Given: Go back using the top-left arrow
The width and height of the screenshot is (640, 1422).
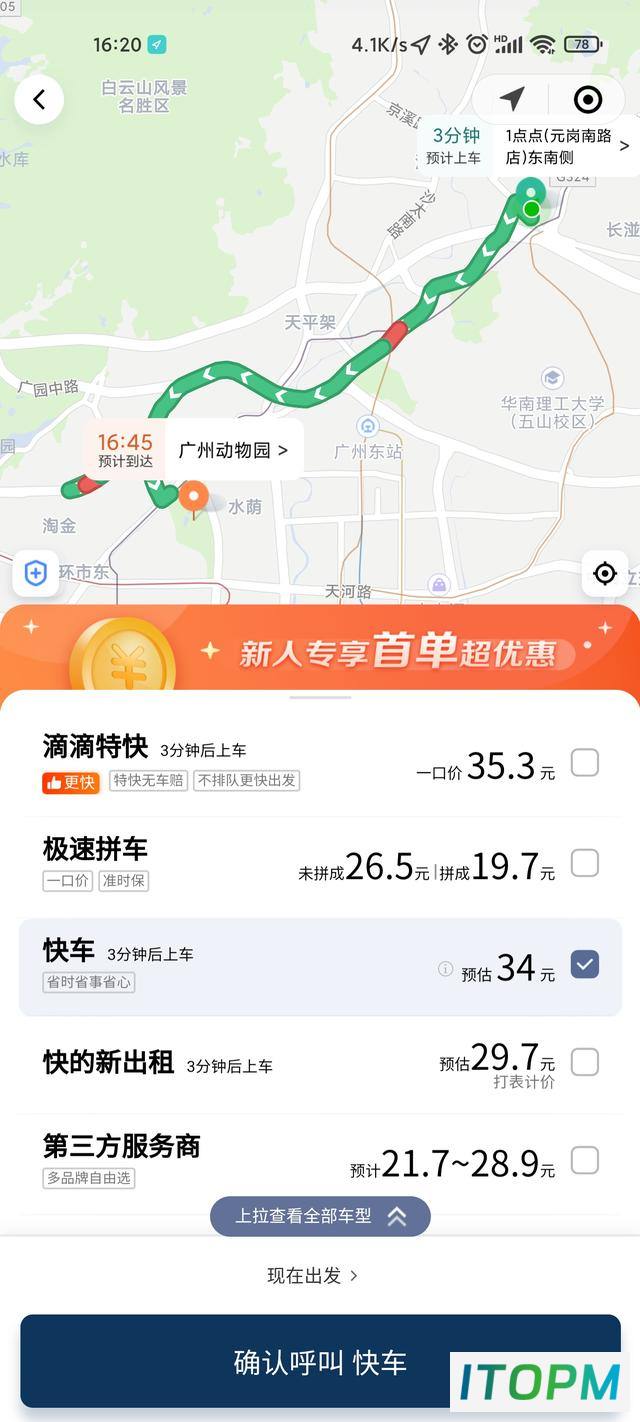Looking at the screenshot, I should point(40,100).
